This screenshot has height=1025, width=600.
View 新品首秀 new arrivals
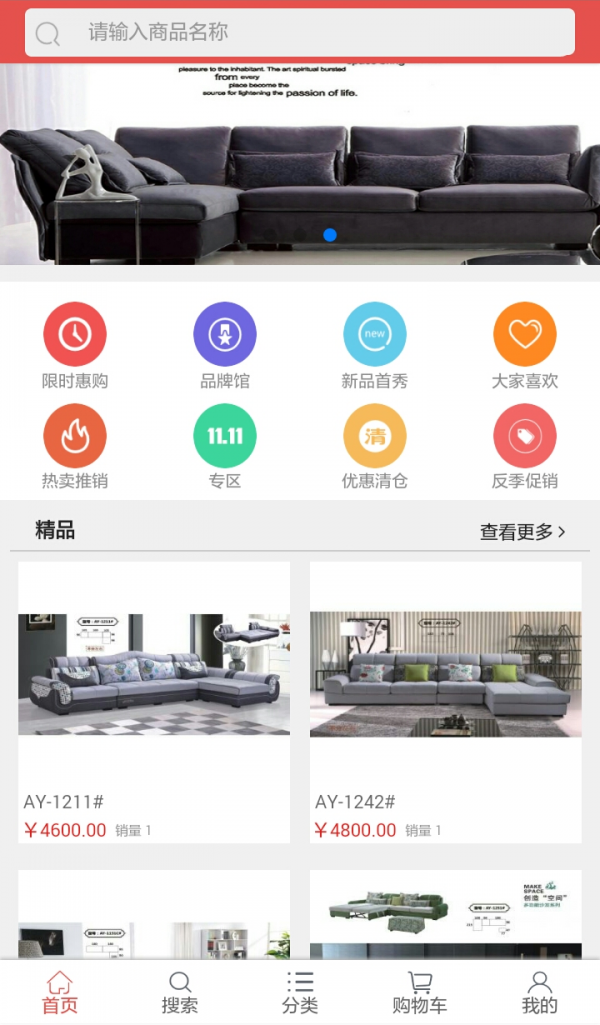coord(375,346)
